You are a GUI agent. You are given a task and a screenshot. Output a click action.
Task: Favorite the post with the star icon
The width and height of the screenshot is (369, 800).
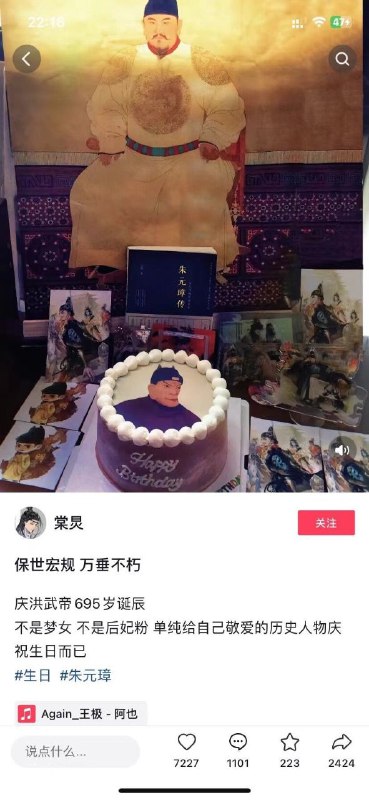click(x=290, y=742)
